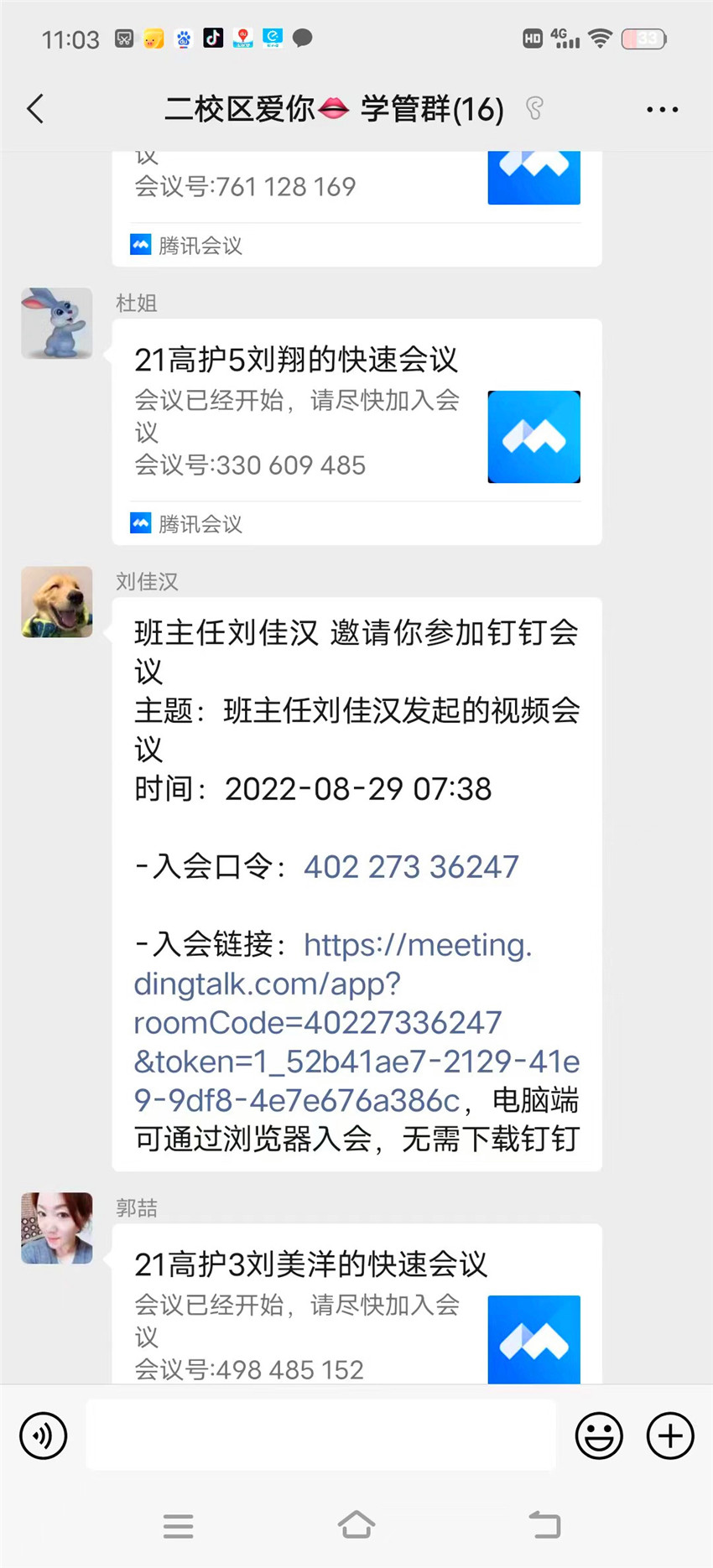
Task: Open the emoji sticker panel
Action: [x=599, y=1436]
